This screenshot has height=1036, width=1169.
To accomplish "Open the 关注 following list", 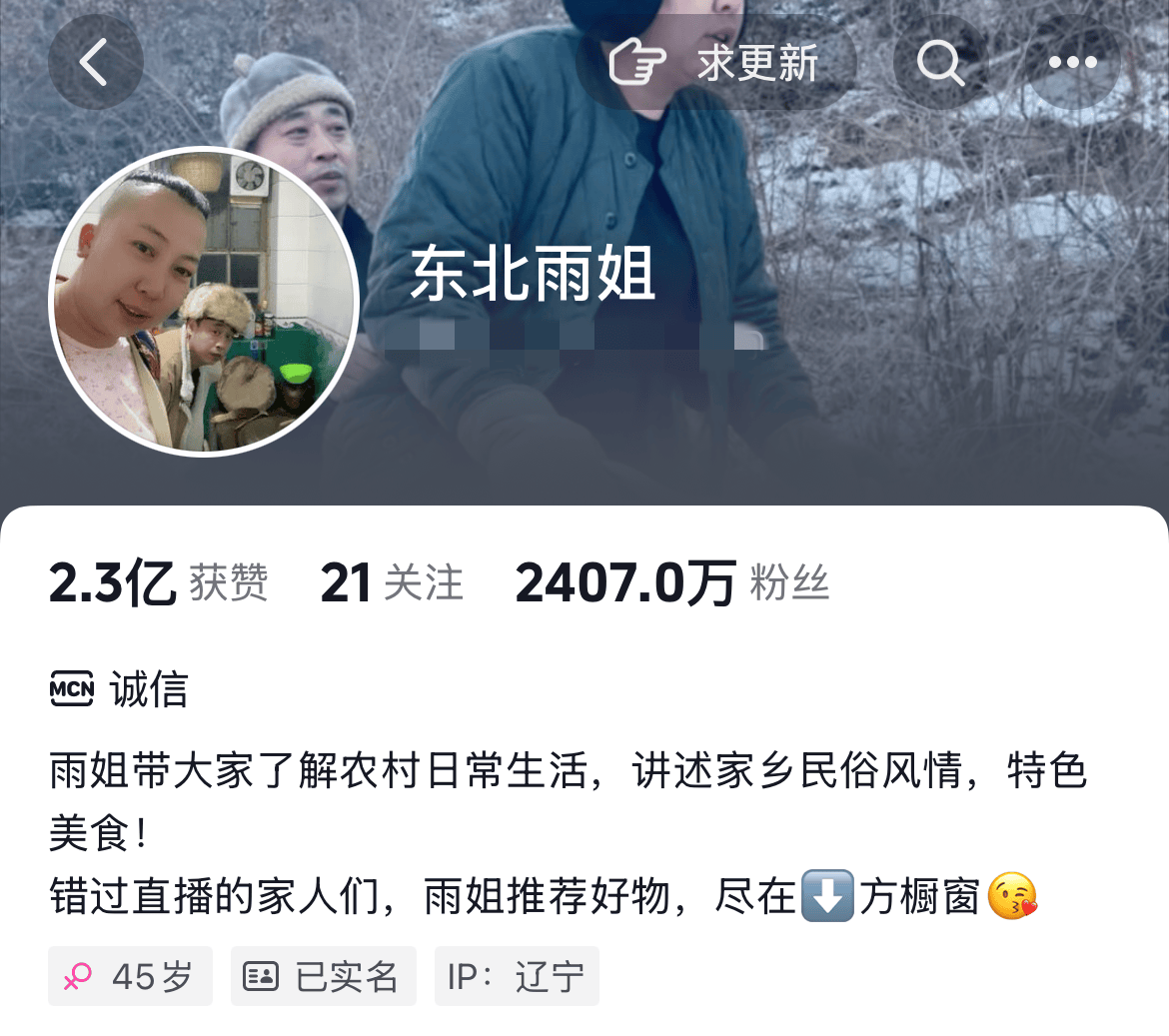I will tap(392, 583).
